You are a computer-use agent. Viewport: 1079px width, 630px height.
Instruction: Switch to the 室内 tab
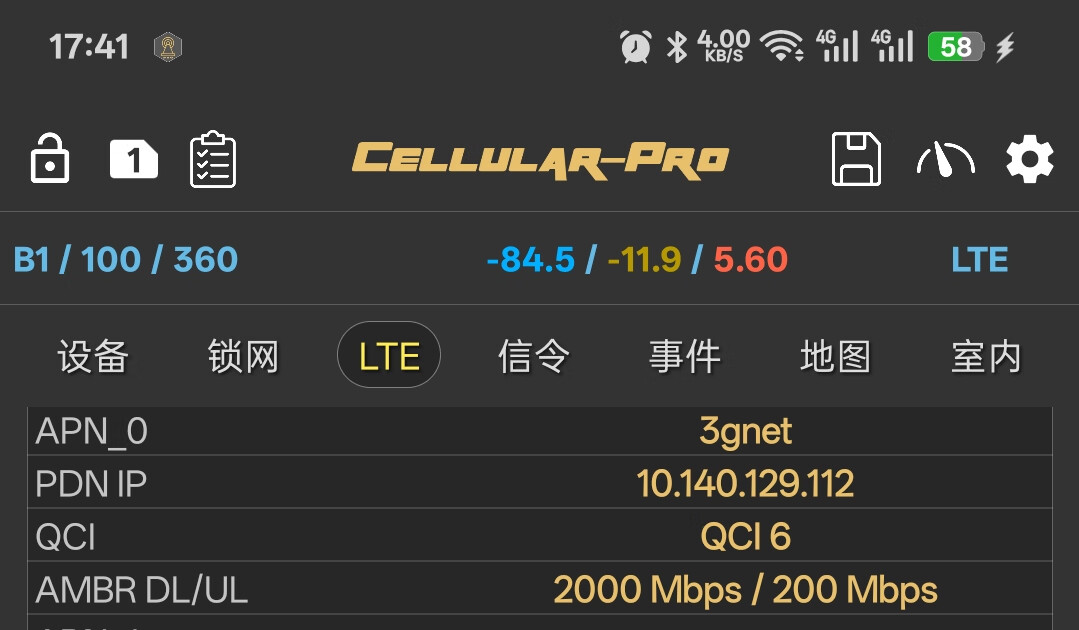986,356
